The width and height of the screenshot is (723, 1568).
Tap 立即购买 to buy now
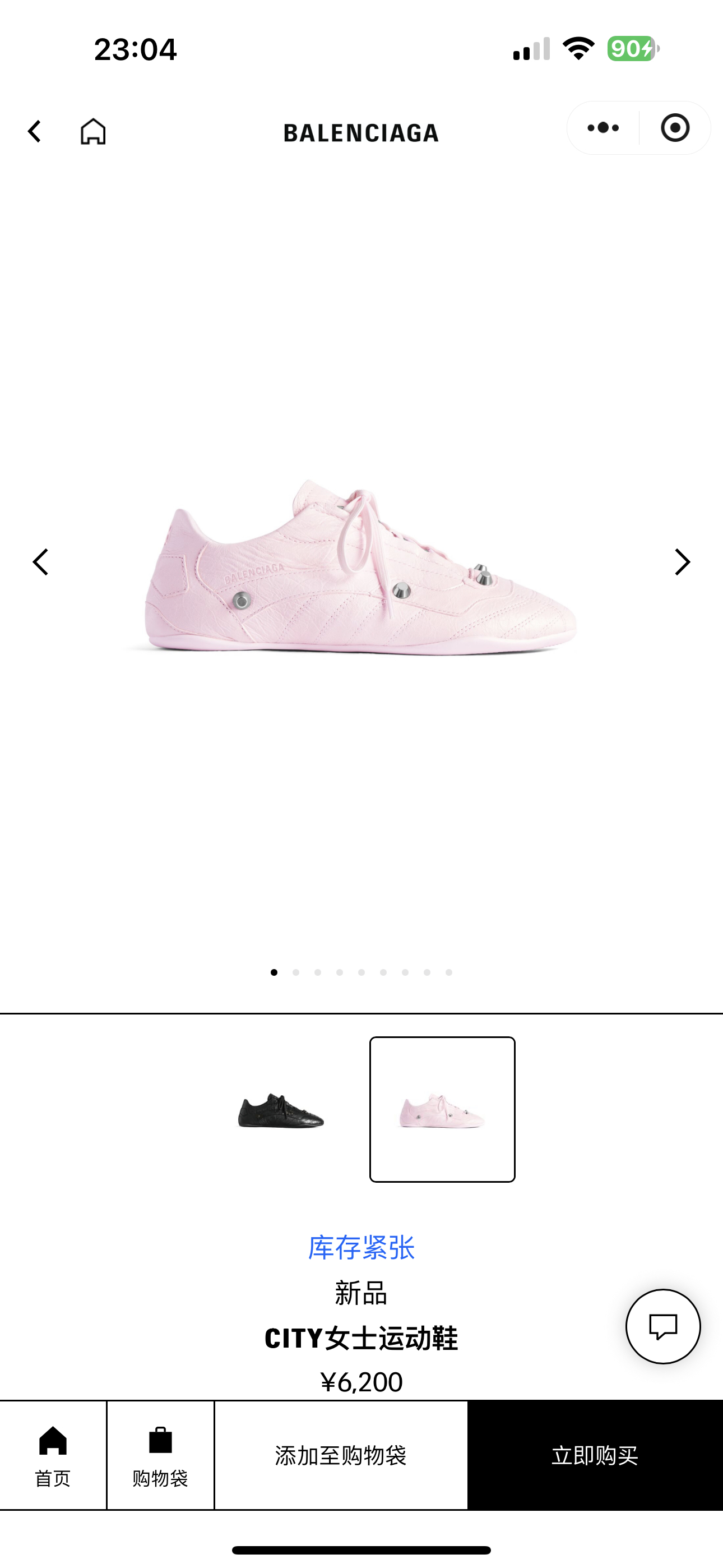[594, 1455]
